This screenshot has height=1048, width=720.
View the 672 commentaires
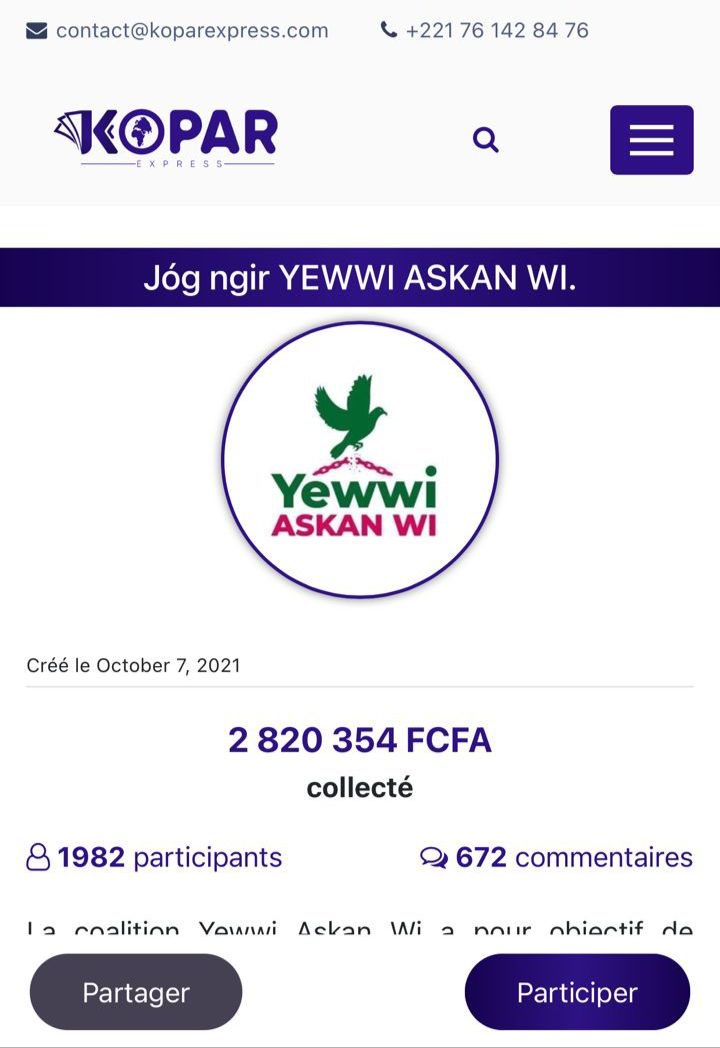pyautogui.click(x=557, y=857)
